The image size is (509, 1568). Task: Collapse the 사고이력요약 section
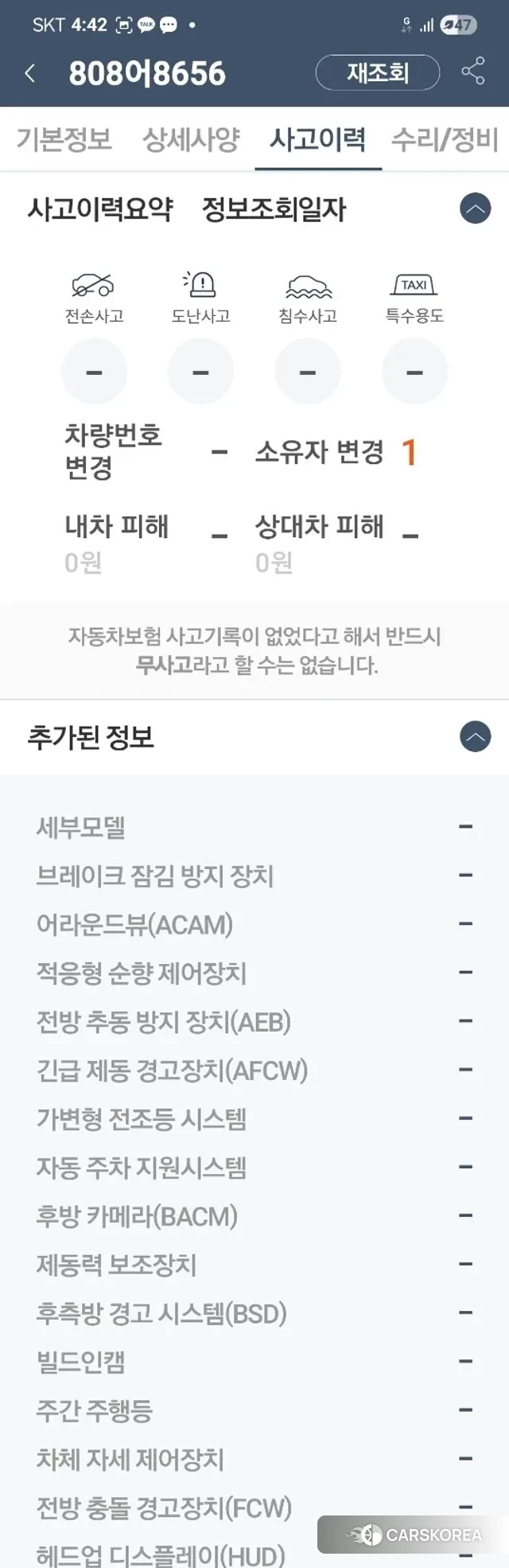[475, 209]
